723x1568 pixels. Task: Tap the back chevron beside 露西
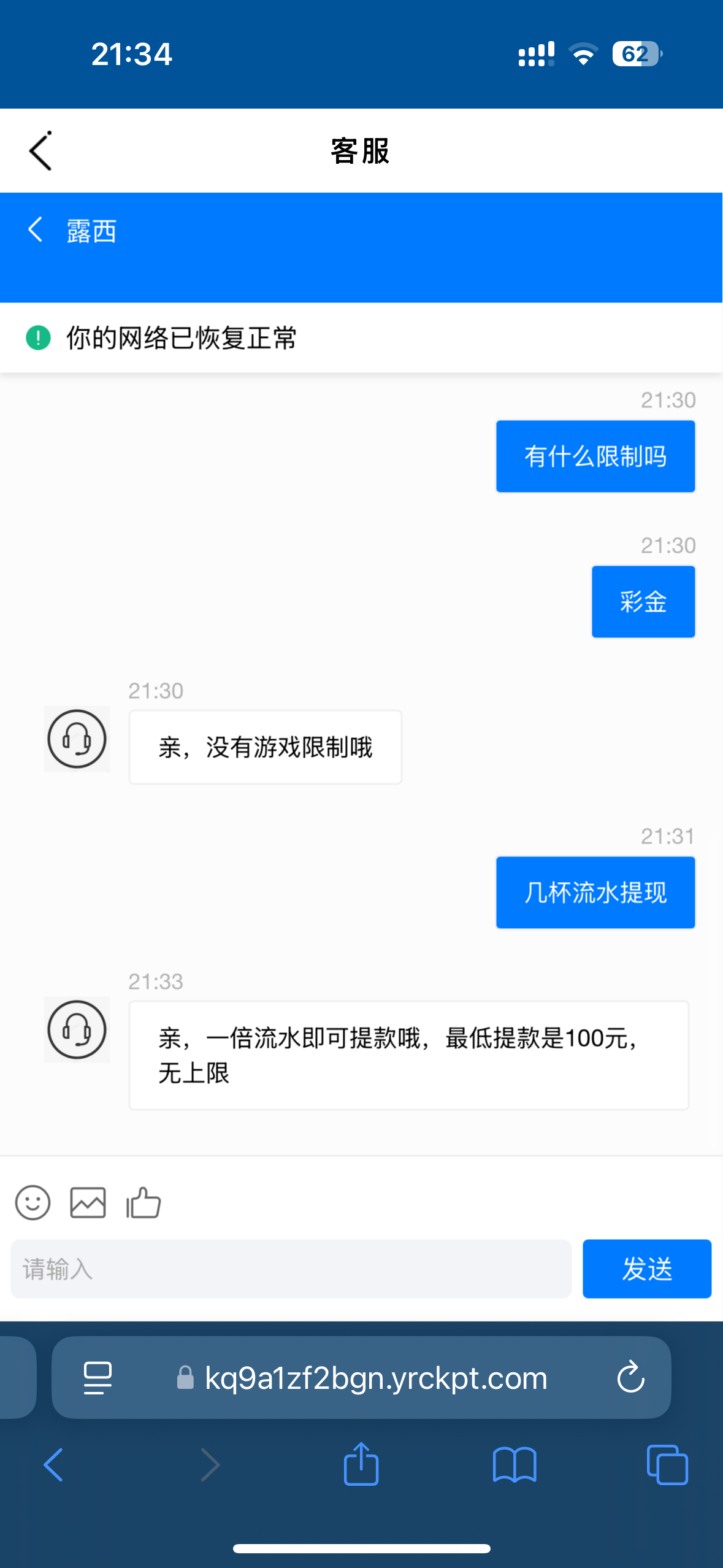[36, 230]
